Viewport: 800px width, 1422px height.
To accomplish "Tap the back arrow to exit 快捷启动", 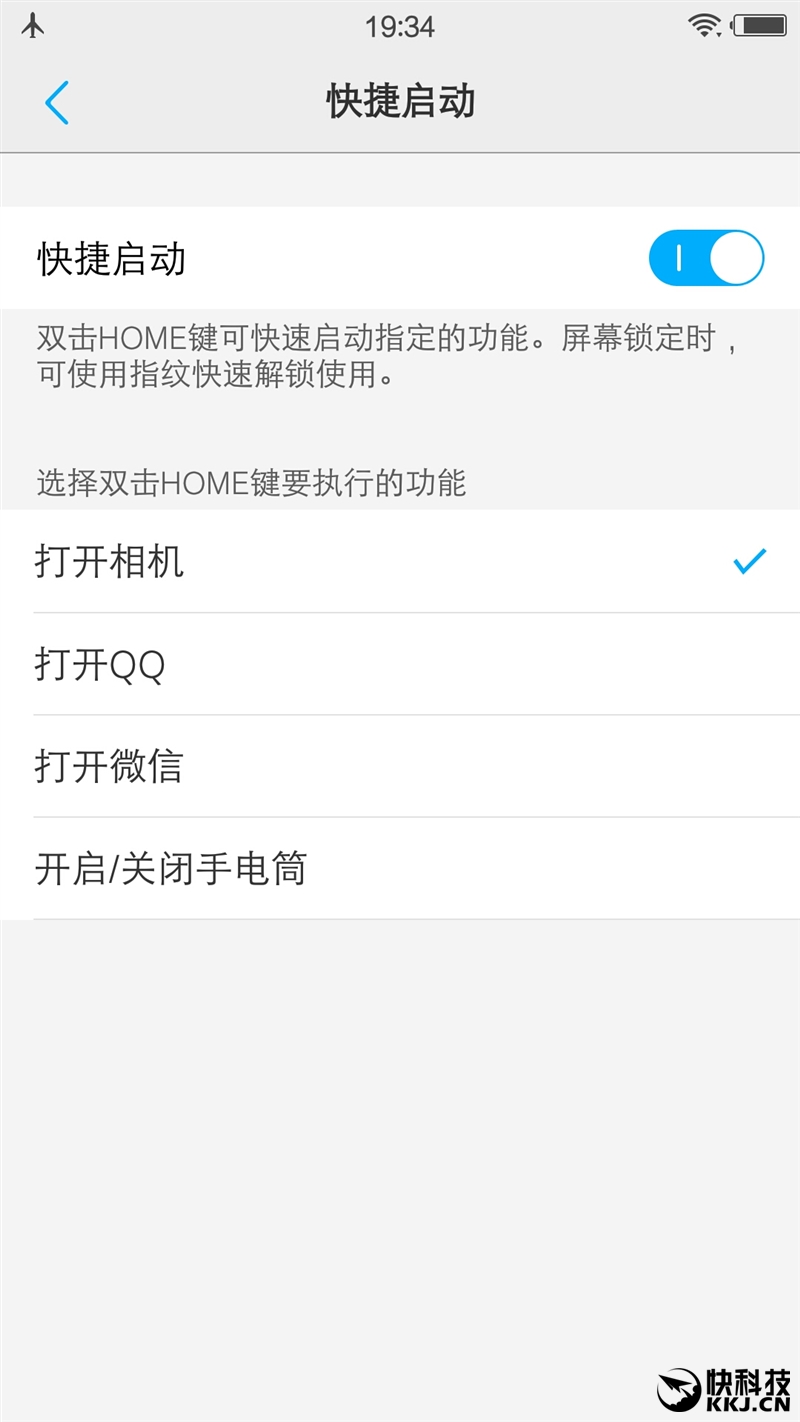I will click(57, 102).
